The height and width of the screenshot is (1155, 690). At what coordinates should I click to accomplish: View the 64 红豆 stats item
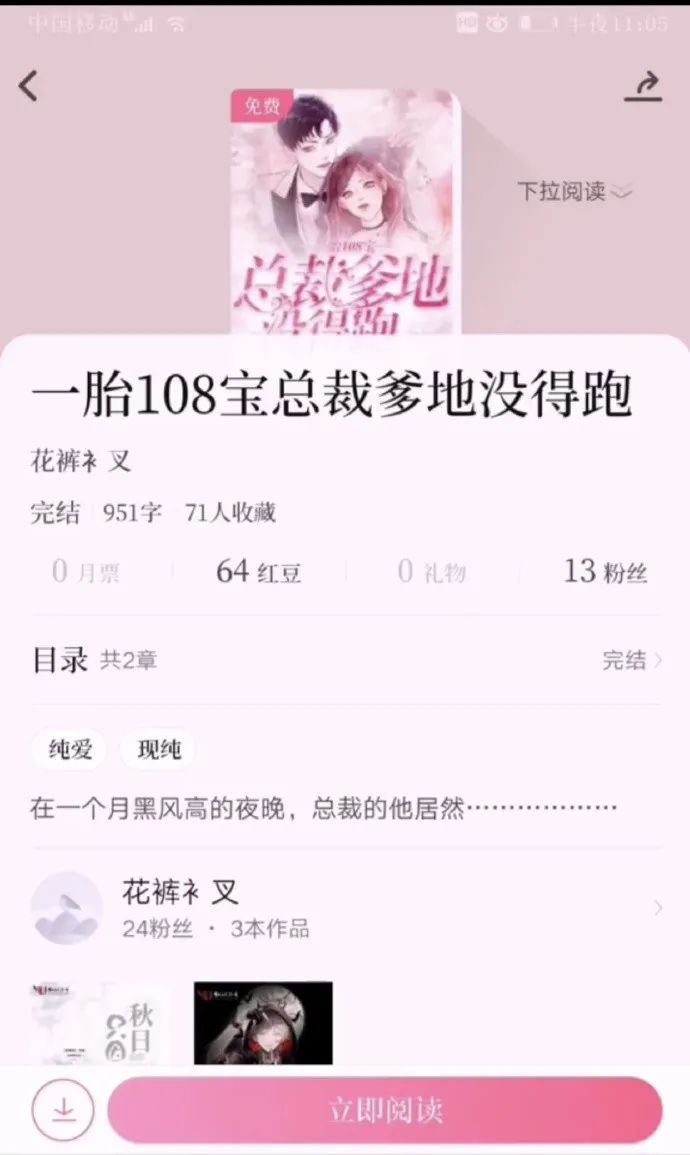(x=258, y=572)
